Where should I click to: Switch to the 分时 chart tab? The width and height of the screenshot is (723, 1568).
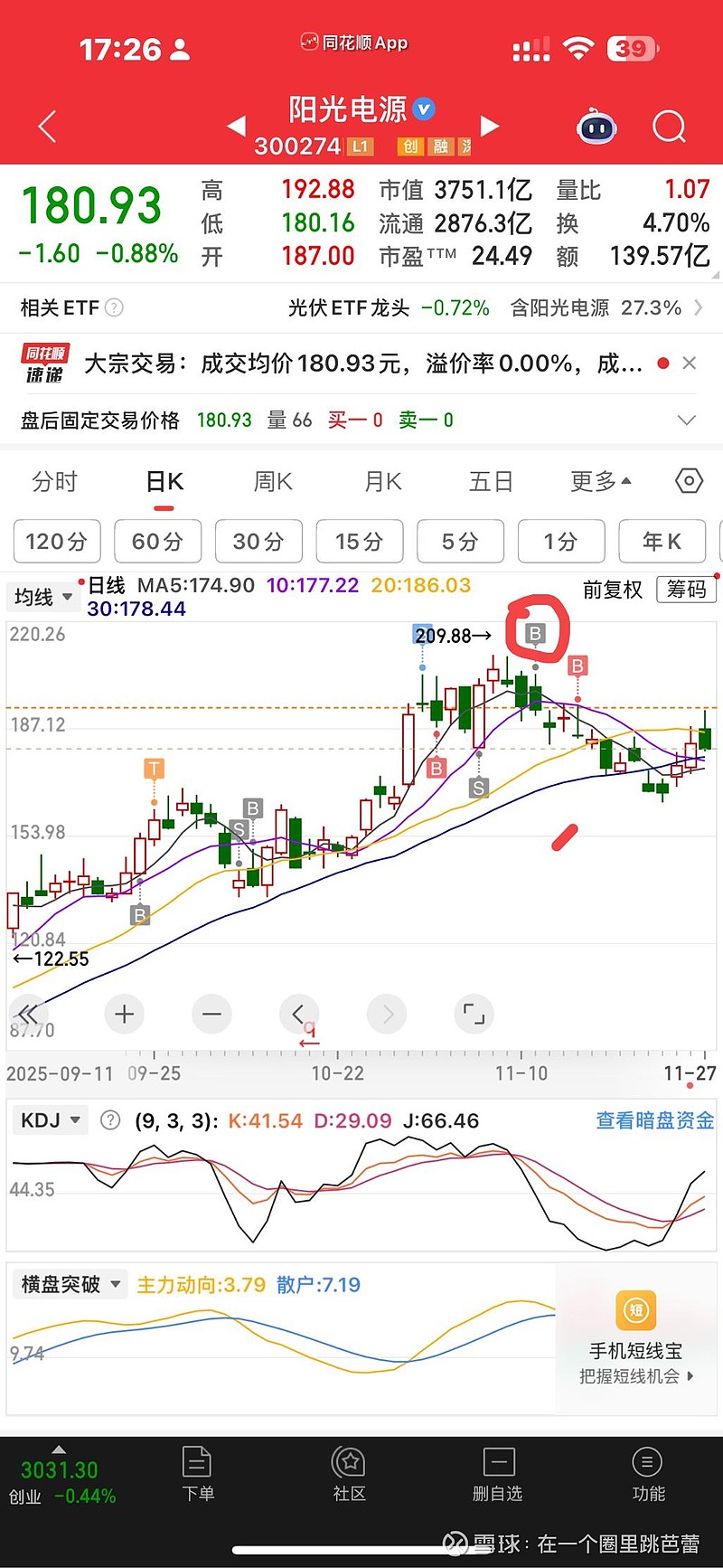coord(55,481)
